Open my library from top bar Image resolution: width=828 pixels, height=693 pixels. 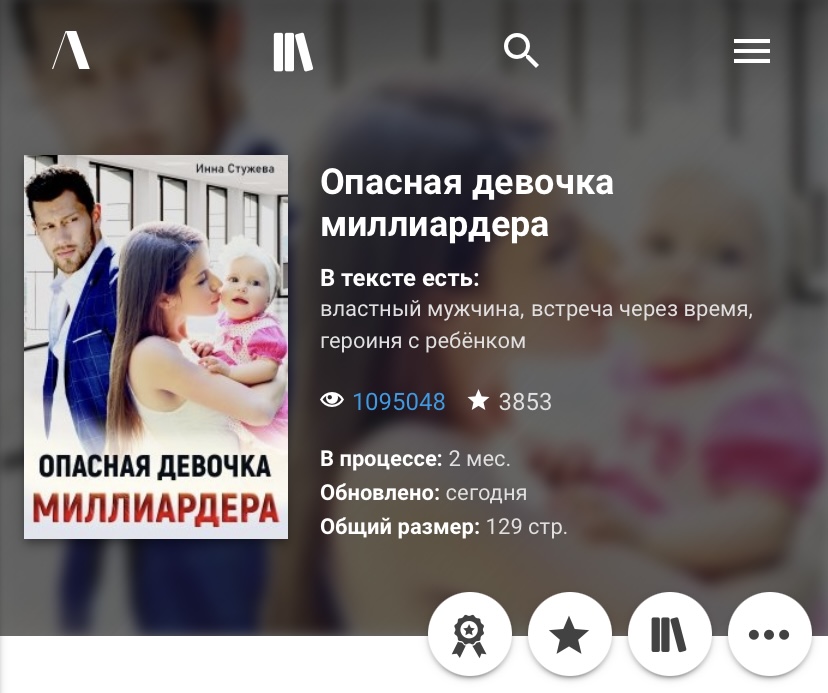tap(293, 51)
